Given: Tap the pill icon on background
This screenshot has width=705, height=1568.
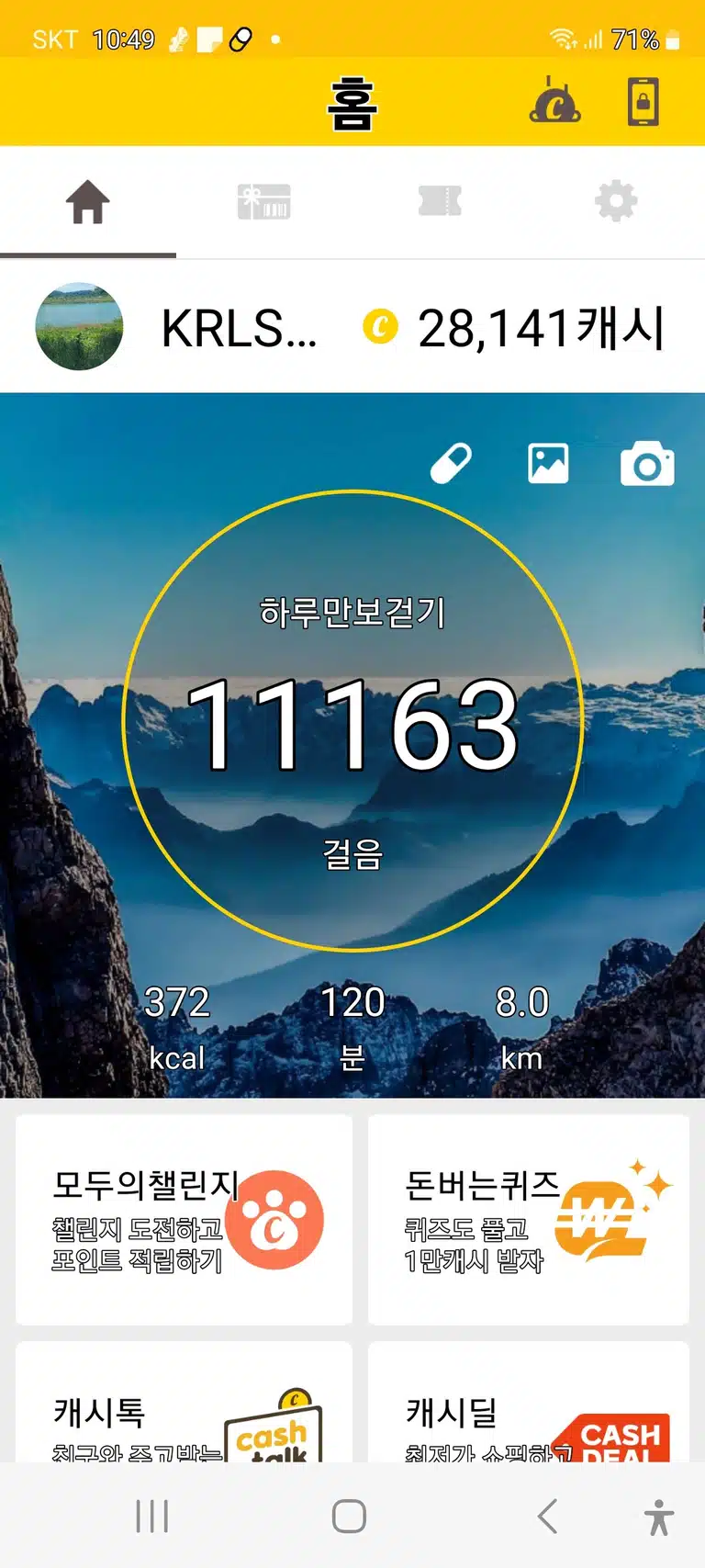Looking at the screenshot, I should point(451,463).
